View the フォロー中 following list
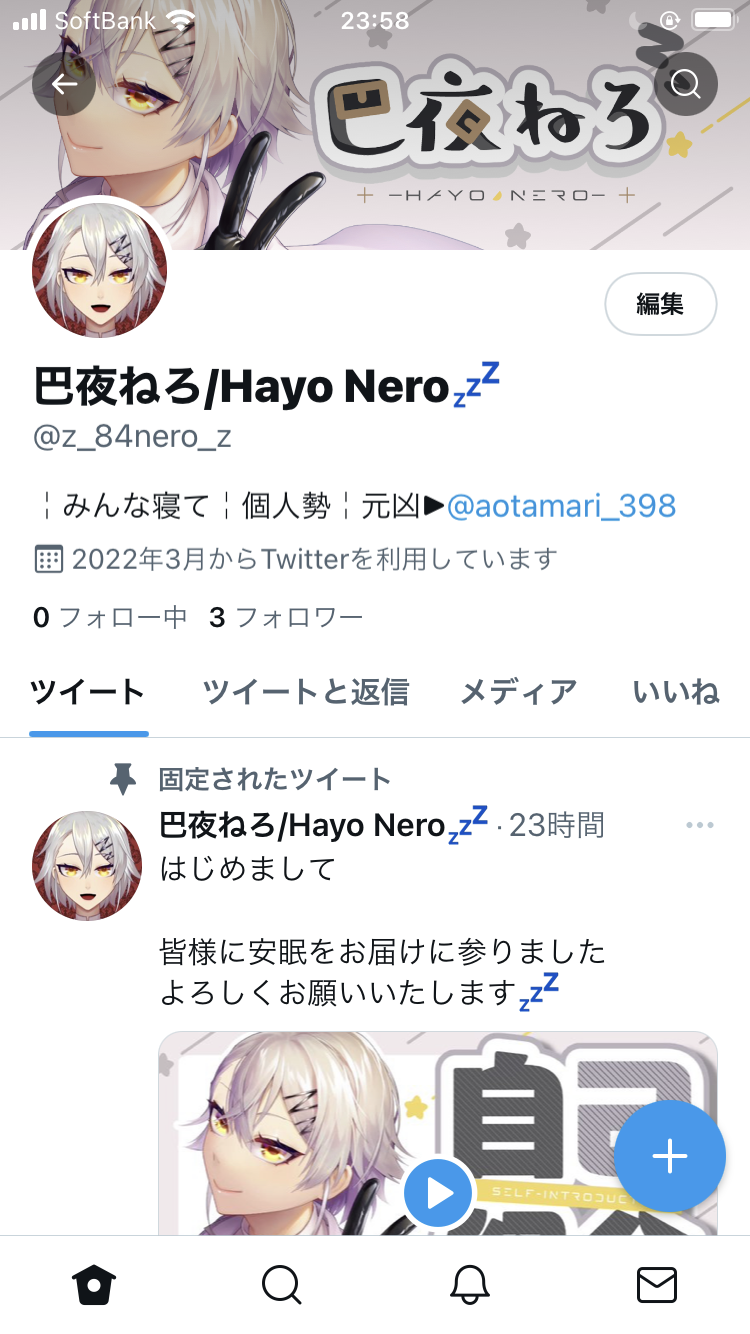The width and height of the screenshot is (750, 1334). 110,618
